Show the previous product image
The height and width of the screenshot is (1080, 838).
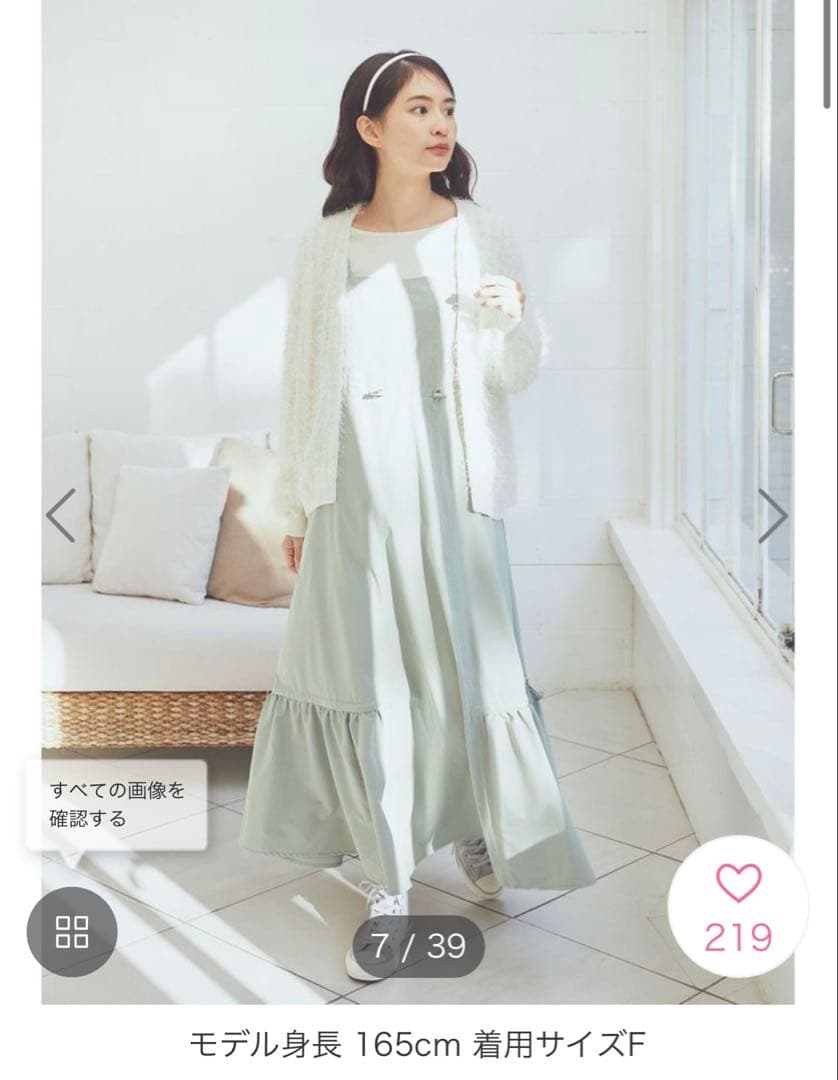[x=61, y=516]
